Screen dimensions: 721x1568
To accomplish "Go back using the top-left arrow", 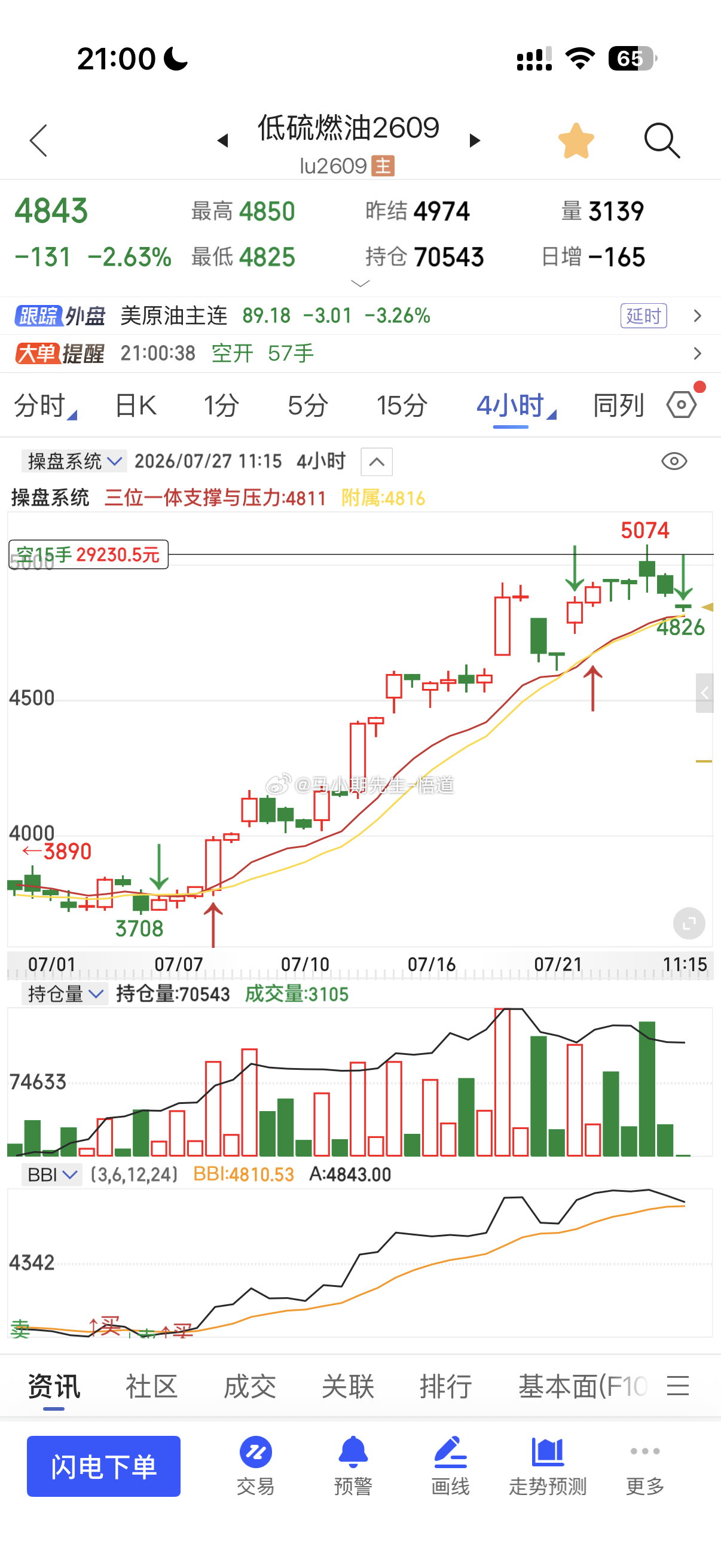I will coord(38,141).
